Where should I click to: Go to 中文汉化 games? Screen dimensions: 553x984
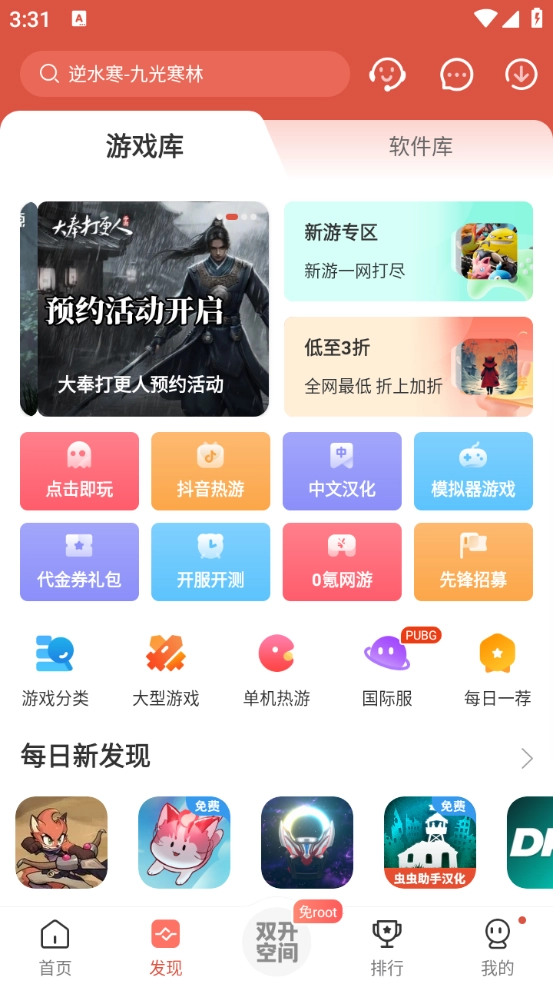(342, 471)
